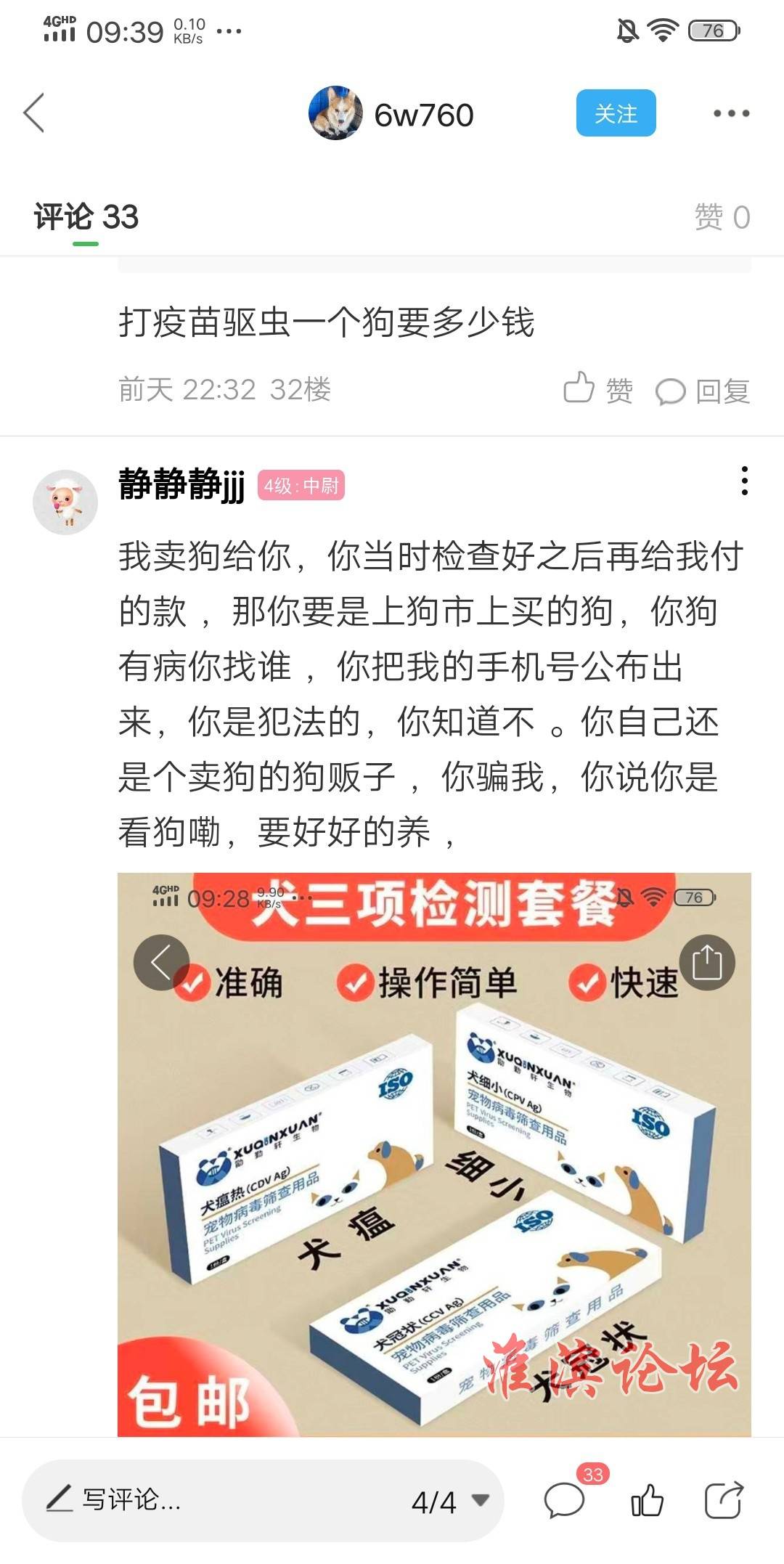The height and width of the screenshot is (1564, 784).
Task: Follow user 6w760 with 关注 button
Action: click(616, 113)
